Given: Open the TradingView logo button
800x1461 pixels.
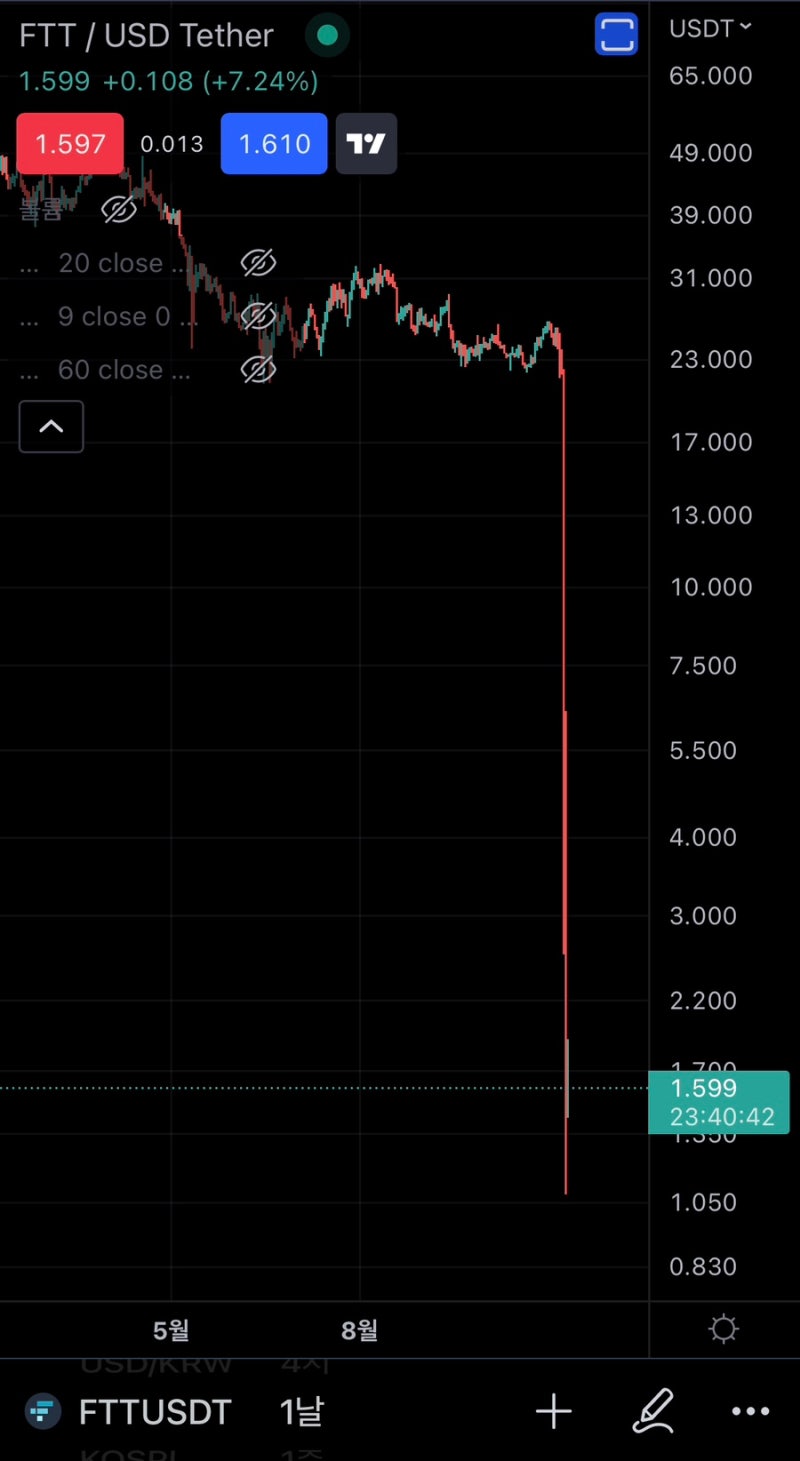Looking at the screenshot, I should [366, 144].
